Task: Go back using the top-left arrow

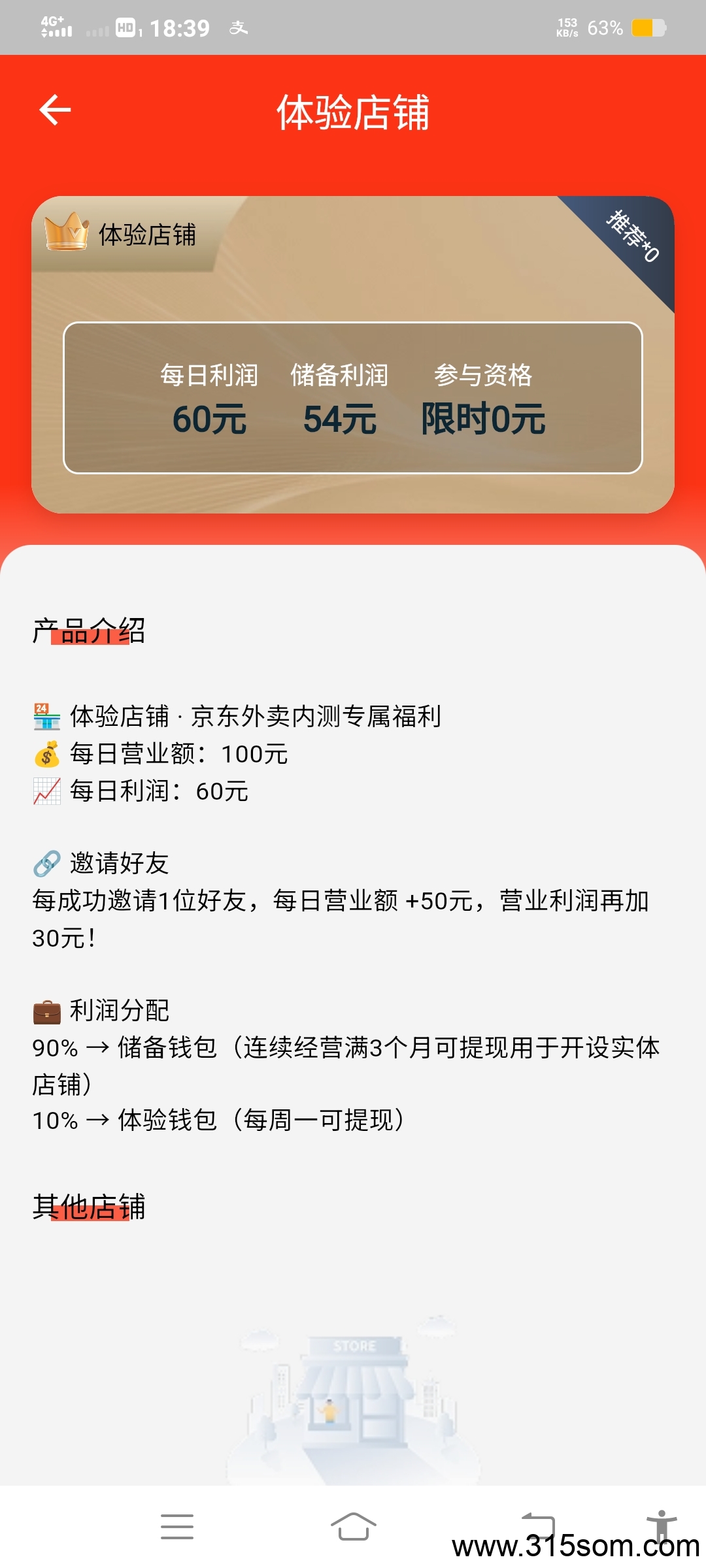Action: click(x=55, y=110)
